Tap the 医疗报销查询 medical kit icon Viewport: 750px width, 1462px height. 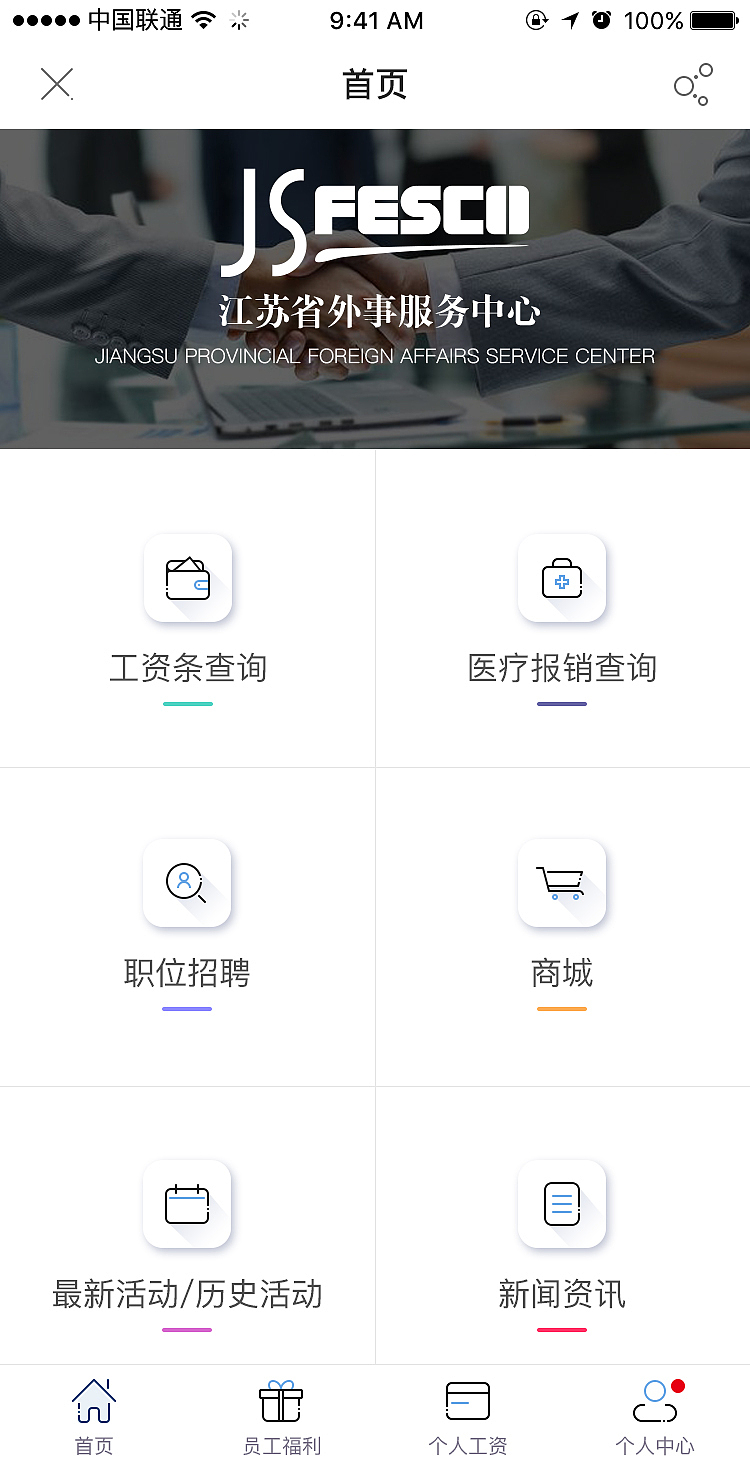[x=562, y=578]
